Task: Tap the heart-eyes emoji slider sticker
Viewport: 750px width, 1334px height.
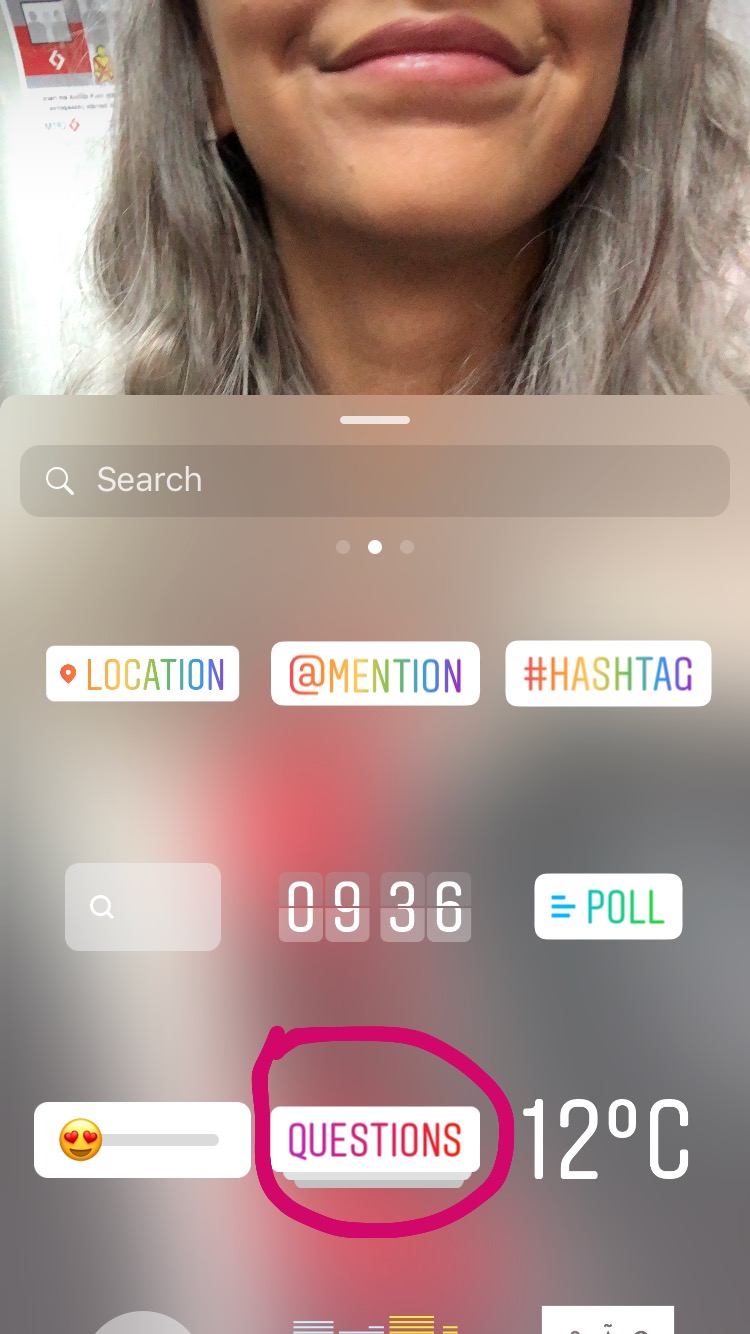Action: click(x=142, y=1138)
